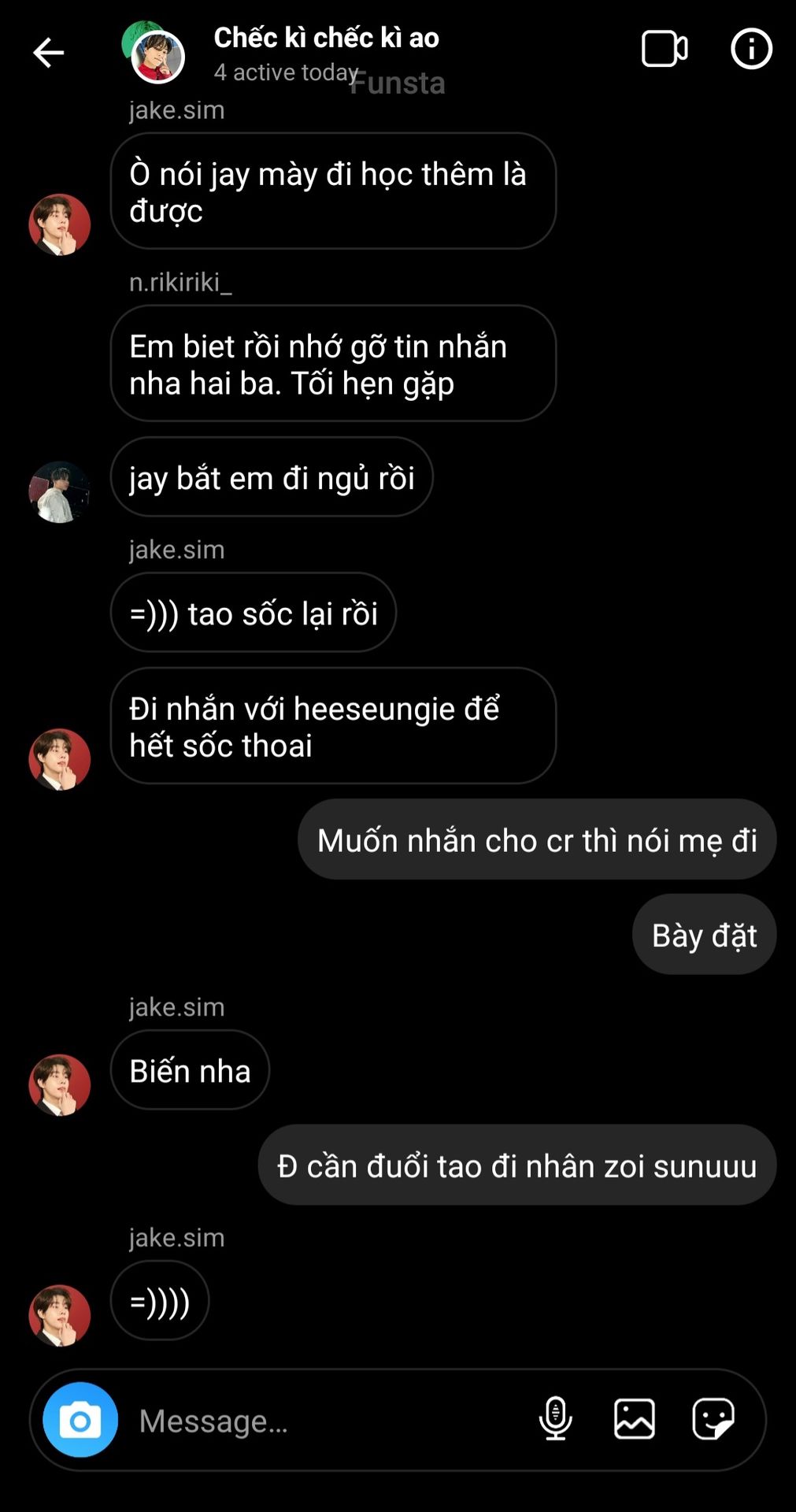Record a voice message with the microphone
Viewport: 796px width, 1512px height.
point(555,1419)
